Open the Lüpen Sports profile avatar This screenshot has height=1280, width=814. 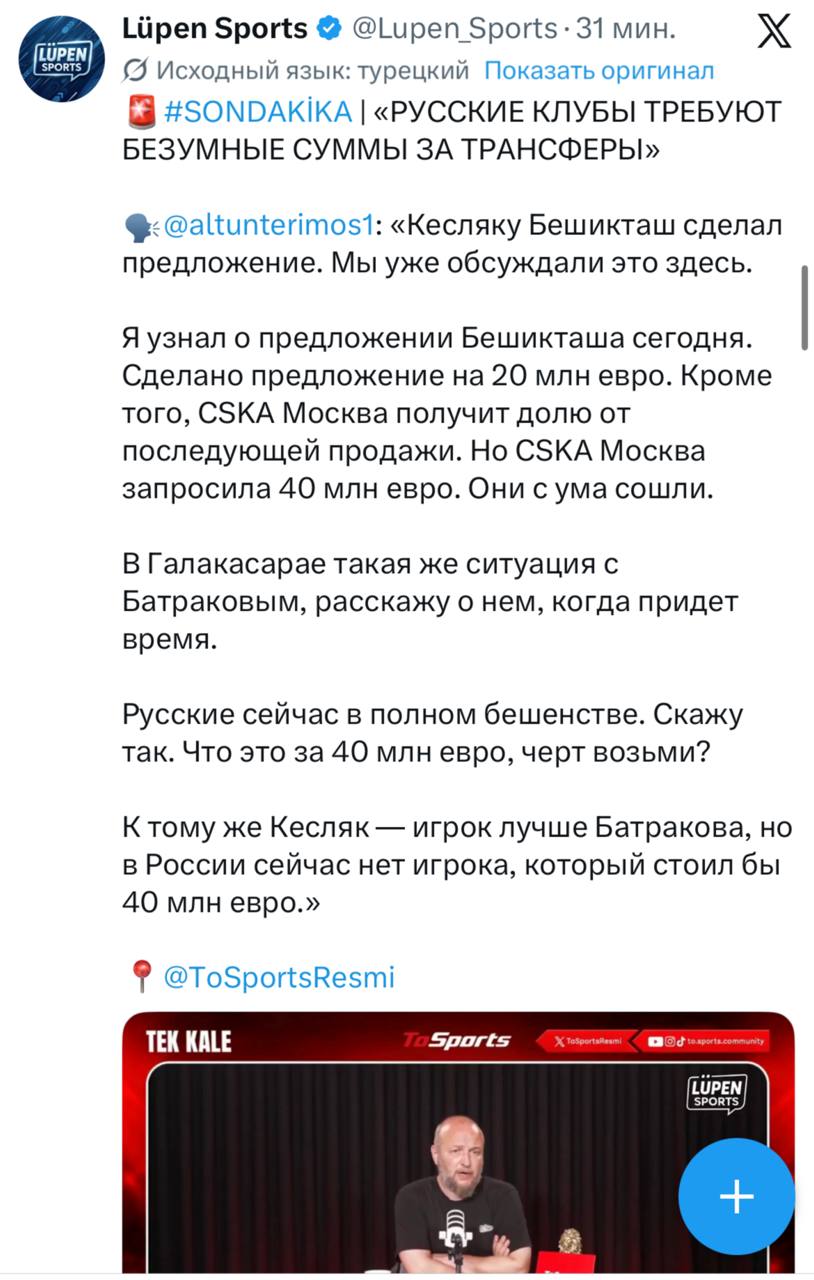pyautogui.click(x=61, y=59)
